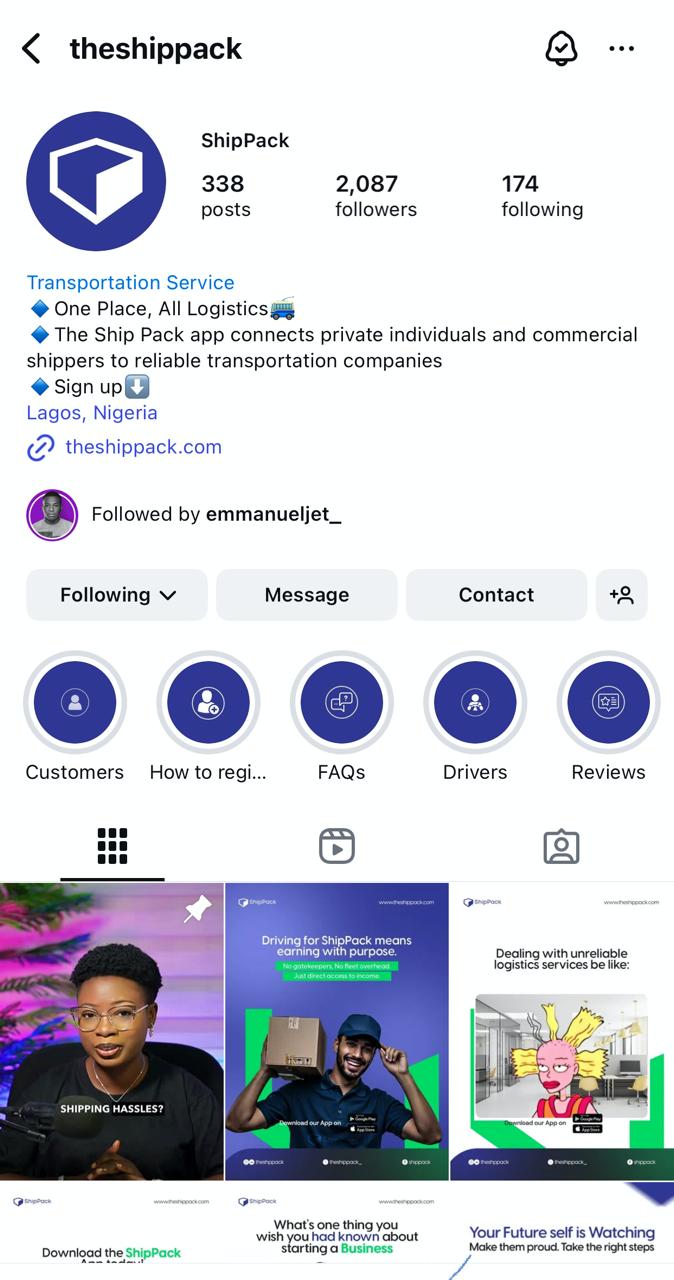Message the ShipPack account
Viewport: 674px width, 1280px height.
pyautogui.click(x=307, y=595)
